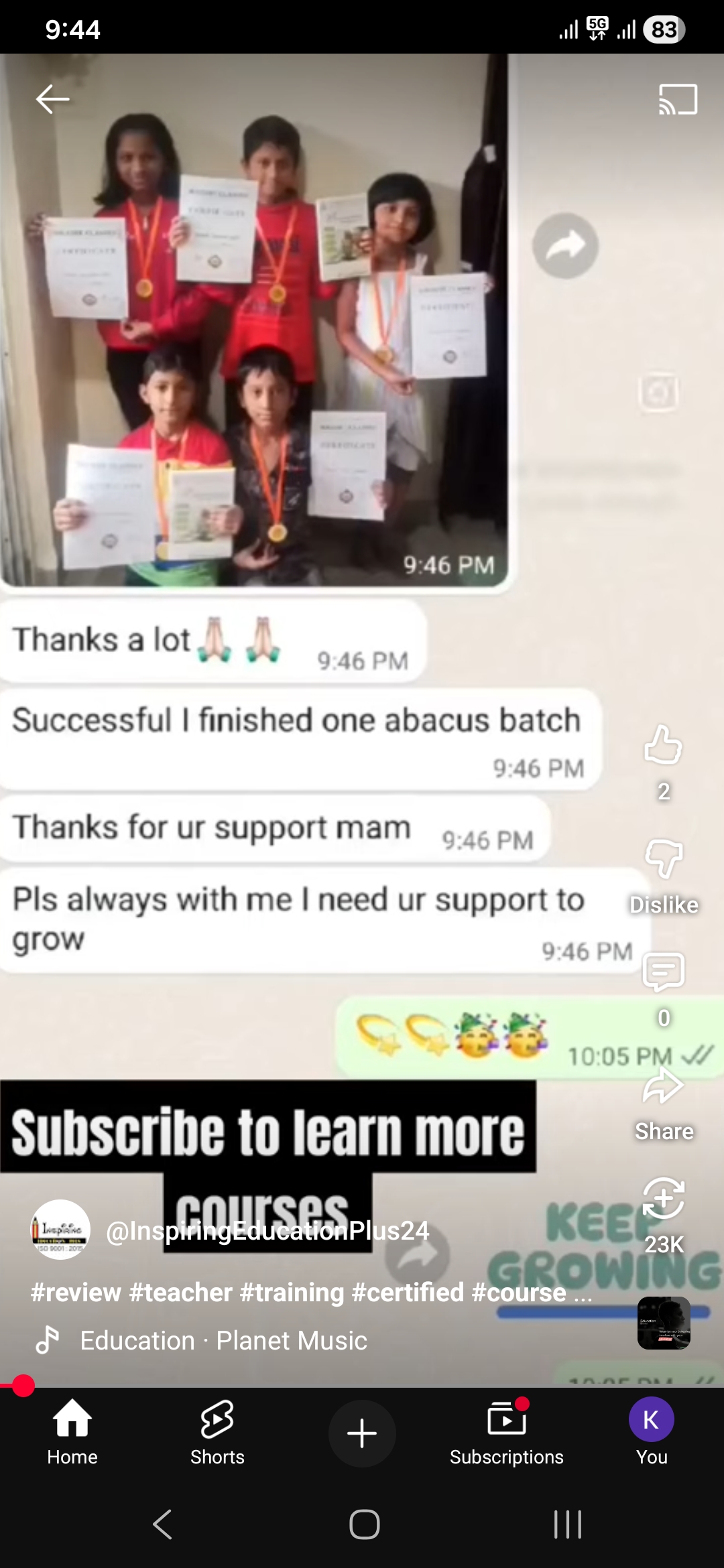Dislike this Short
The width and height of the screenshot is (724, 1568).
click(663, 859)
